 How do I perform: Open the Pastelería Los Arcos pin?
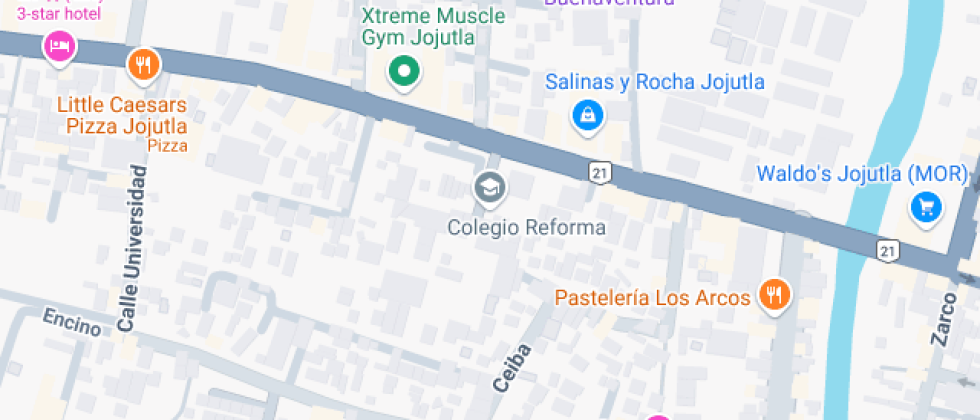click(x=774, y=295)
